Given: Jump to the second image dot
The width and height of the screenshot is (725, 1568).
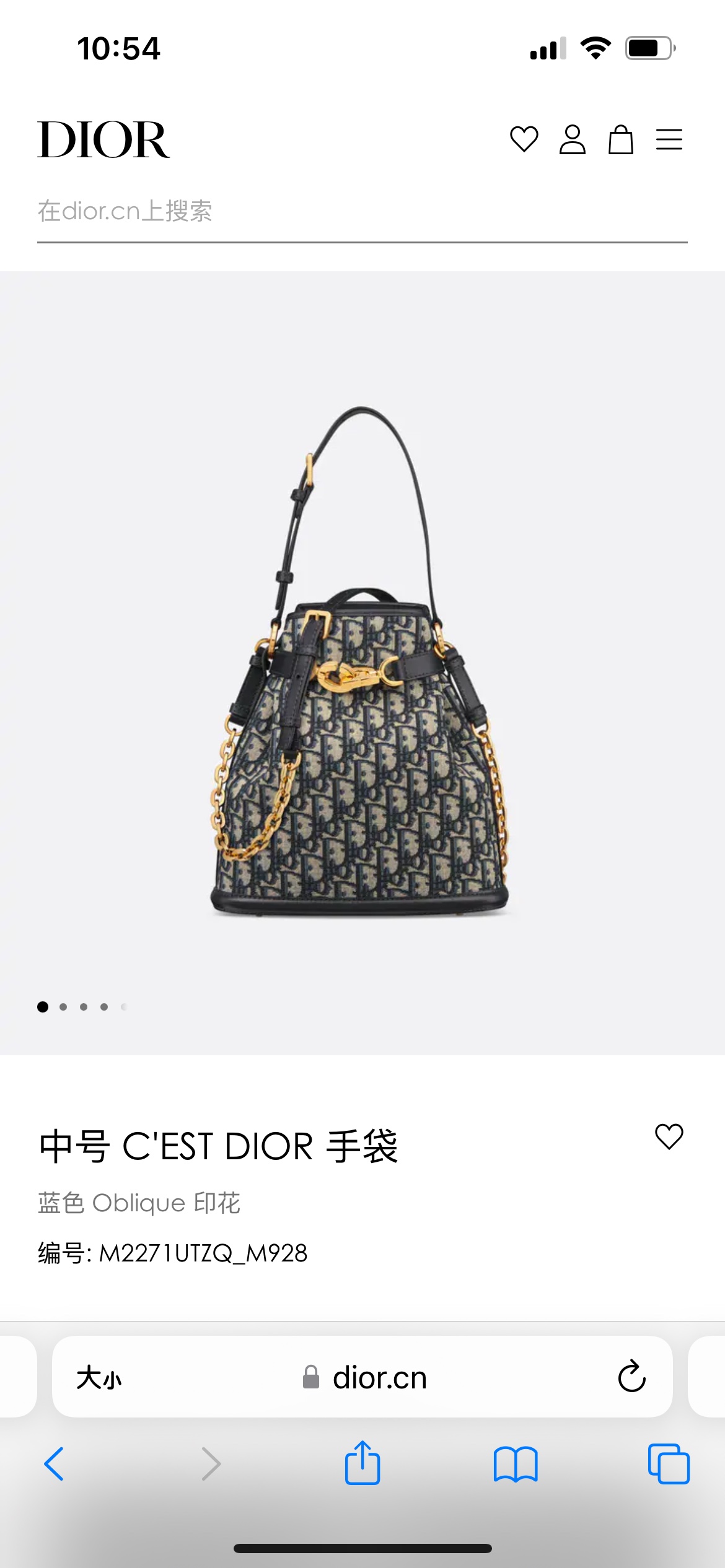Looking at the screenshot, I should point(63,1007).
